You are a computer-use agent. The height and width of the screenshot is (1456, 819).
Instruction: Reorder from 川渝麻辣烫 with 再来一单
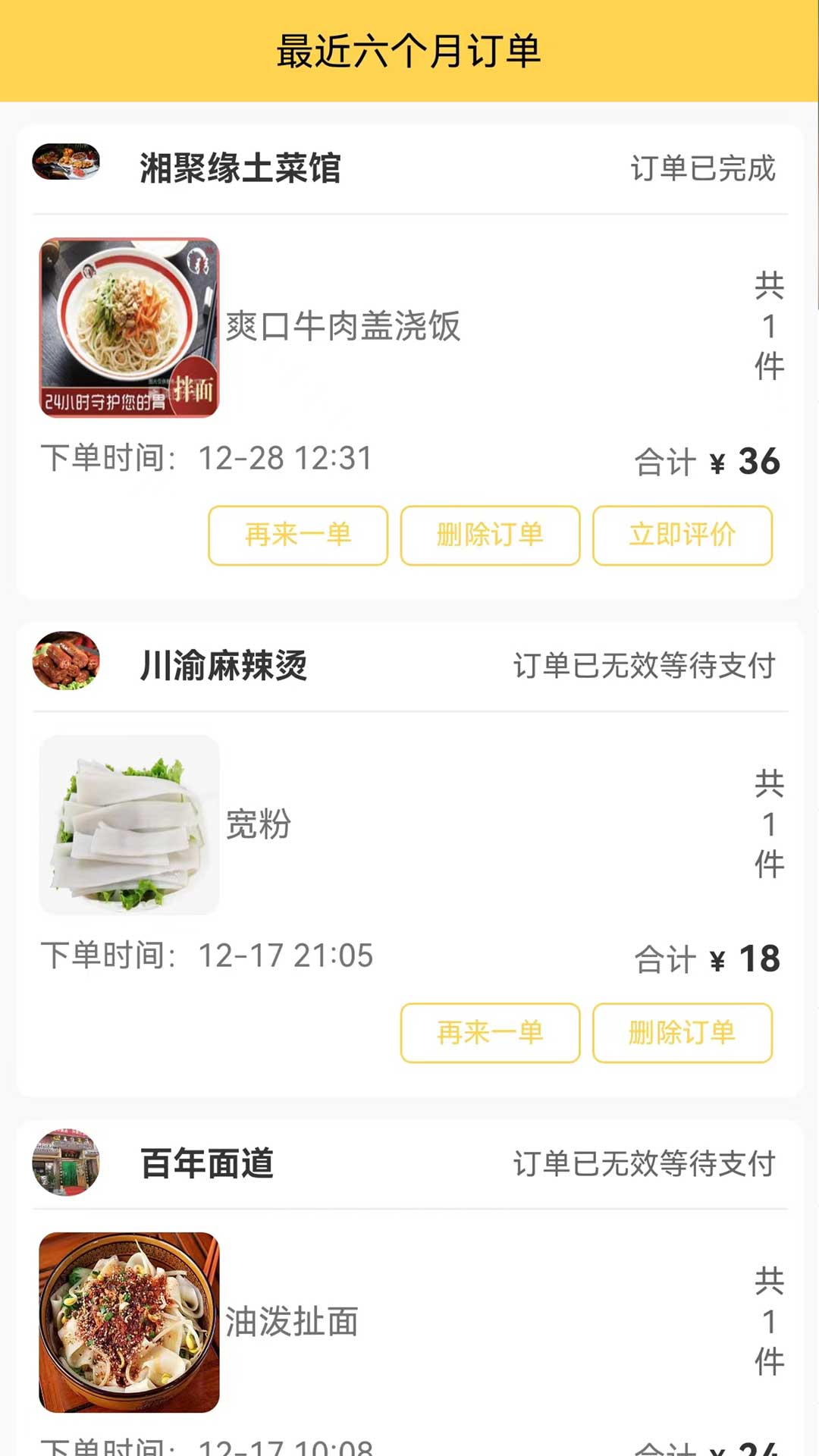(x=490, y=1033)
